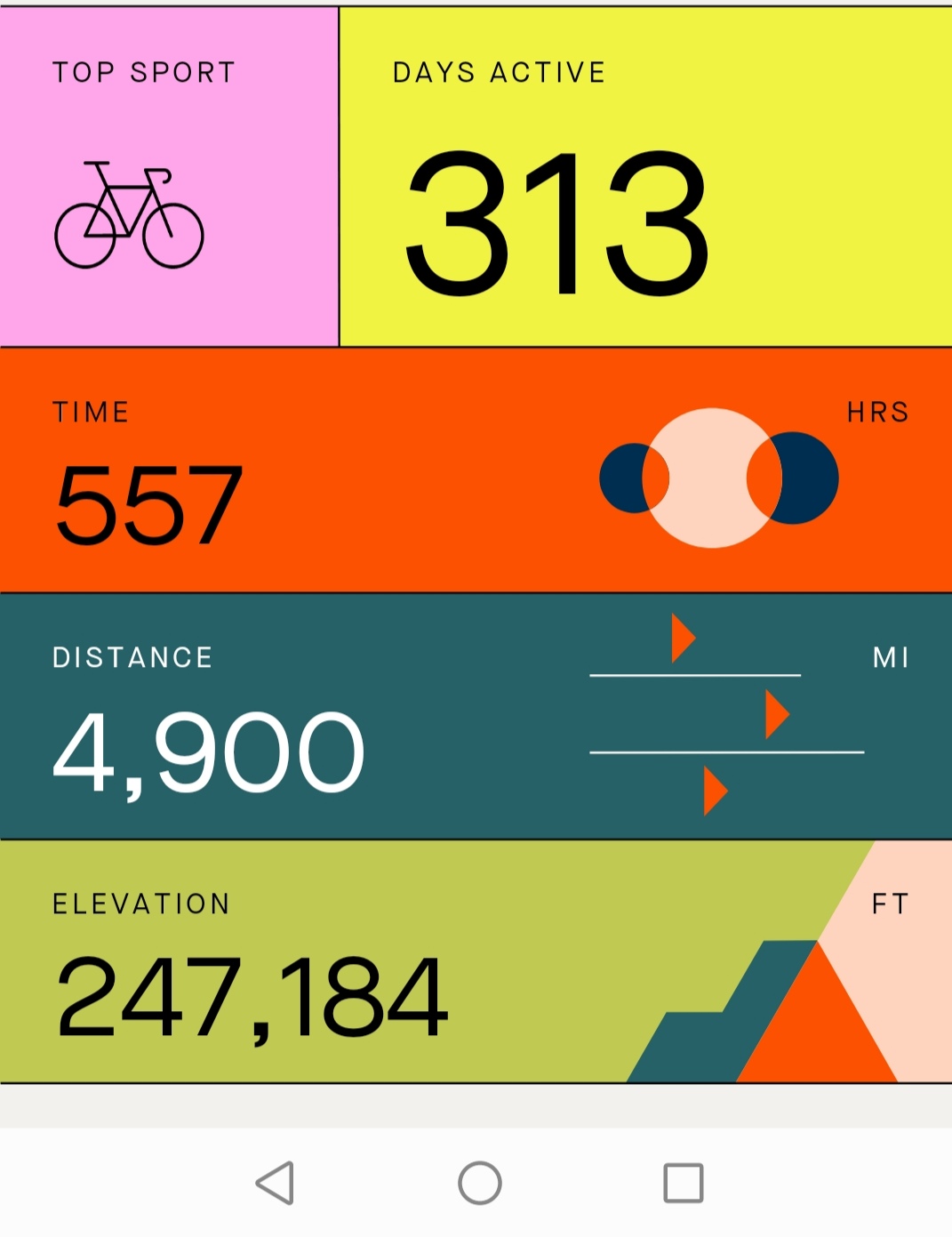Return to the home screen

pyautogui.click(x=480, y=1184)
